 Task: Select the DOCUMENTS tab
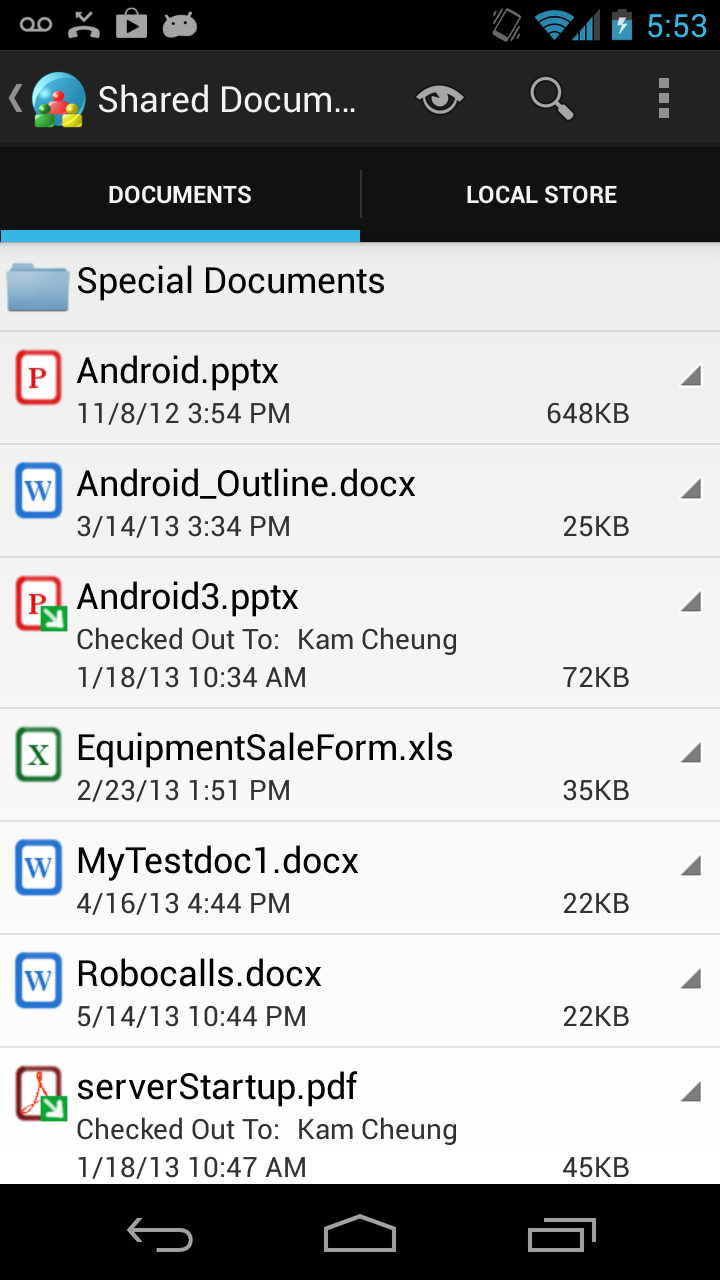point(180,194)
